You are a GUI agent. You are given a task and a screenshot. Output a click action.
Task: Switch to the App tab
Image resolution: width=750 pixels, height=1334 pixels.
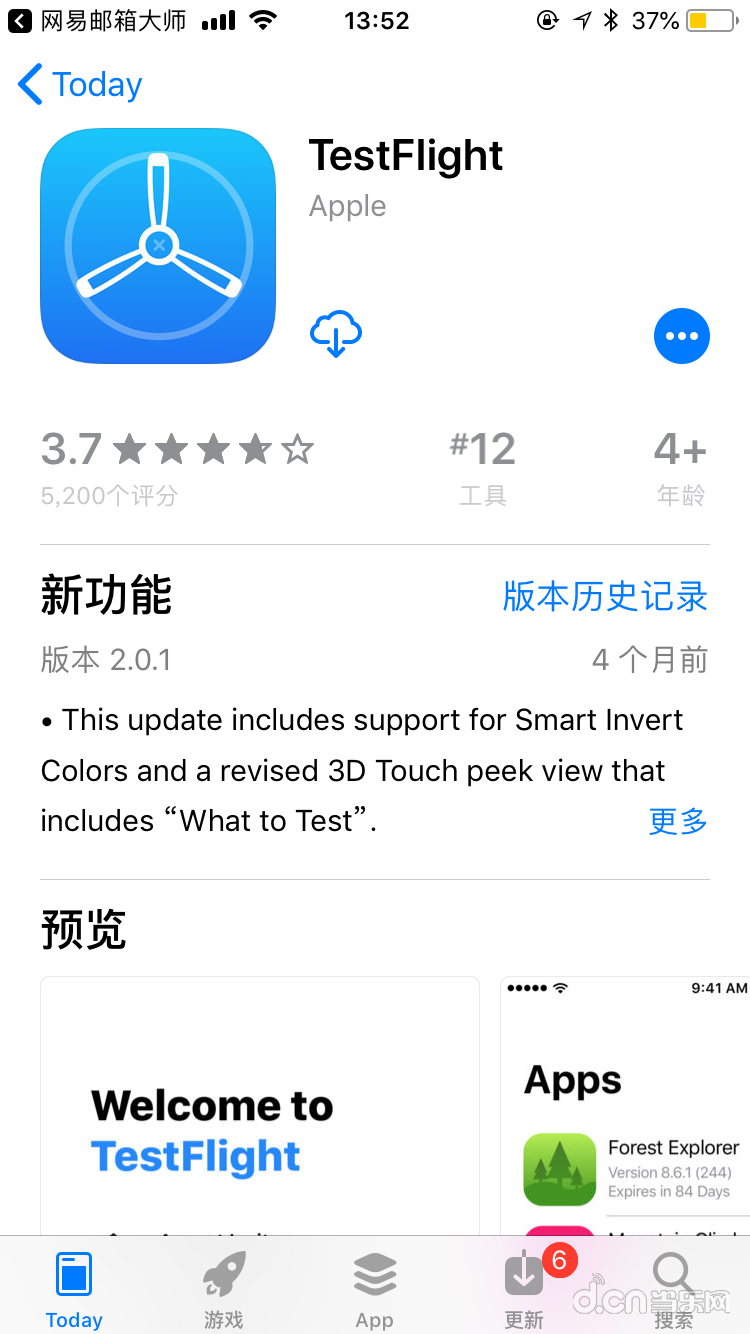point(375,1288)
